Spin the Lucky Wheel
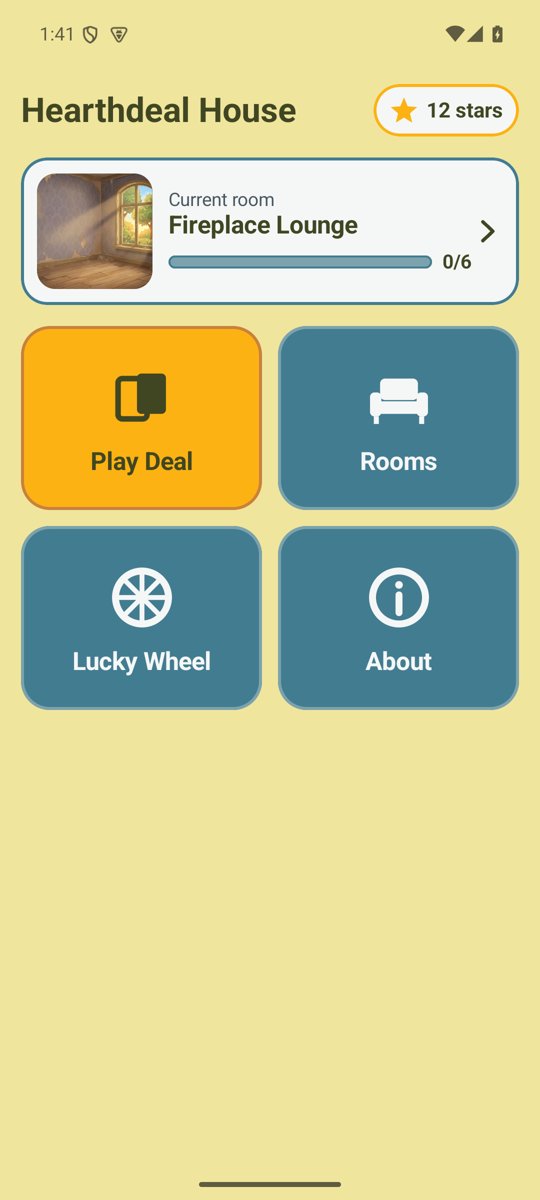This screenshot has width=540, height=1200. pos(141,618)
